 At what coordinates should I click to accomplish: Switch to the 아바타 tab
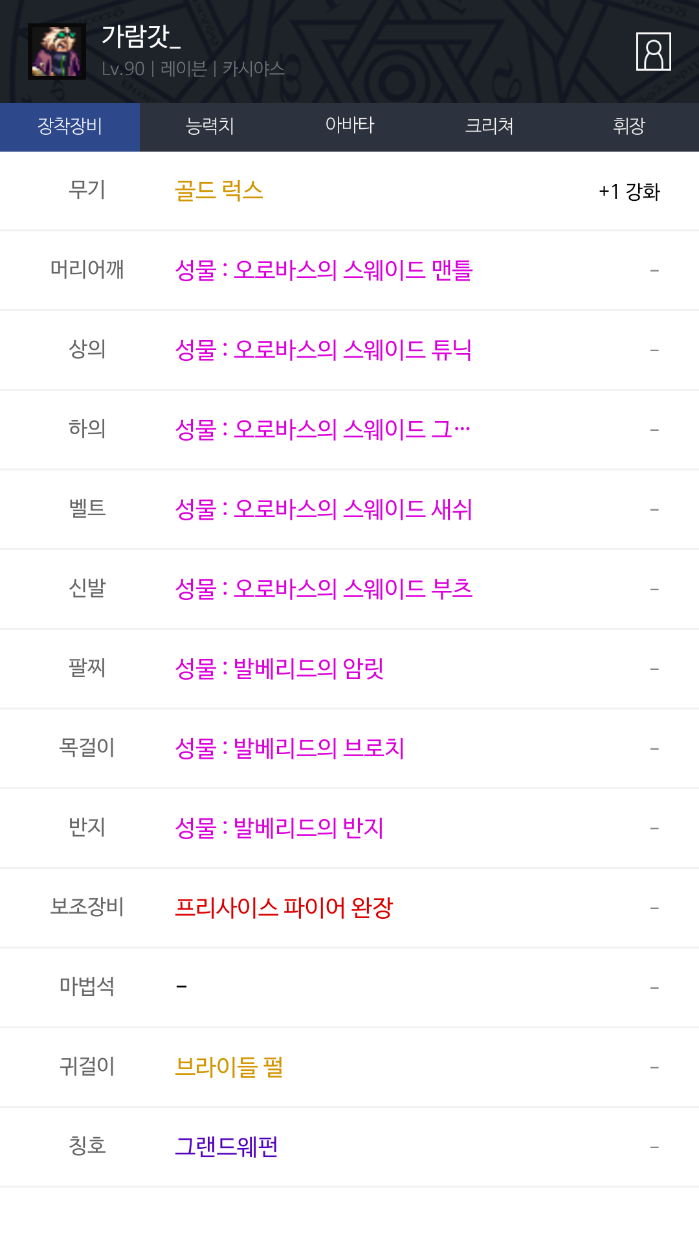click(x=349, y=126)
